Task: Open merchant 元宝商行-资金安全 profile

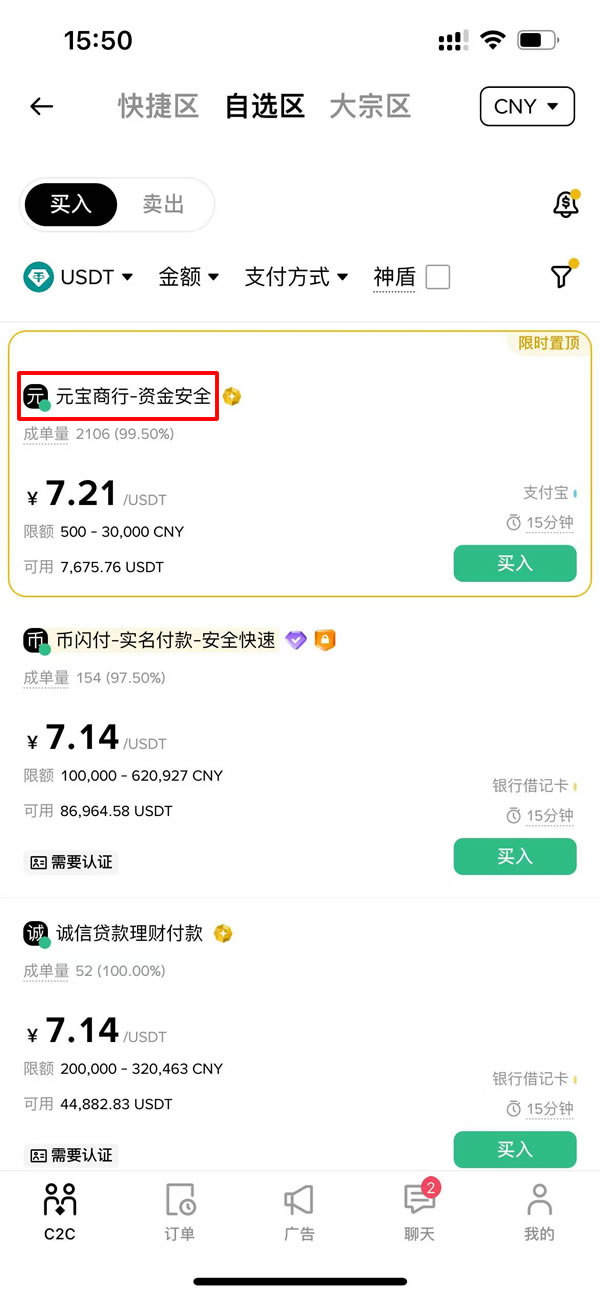Action: [x=118, y=397]
